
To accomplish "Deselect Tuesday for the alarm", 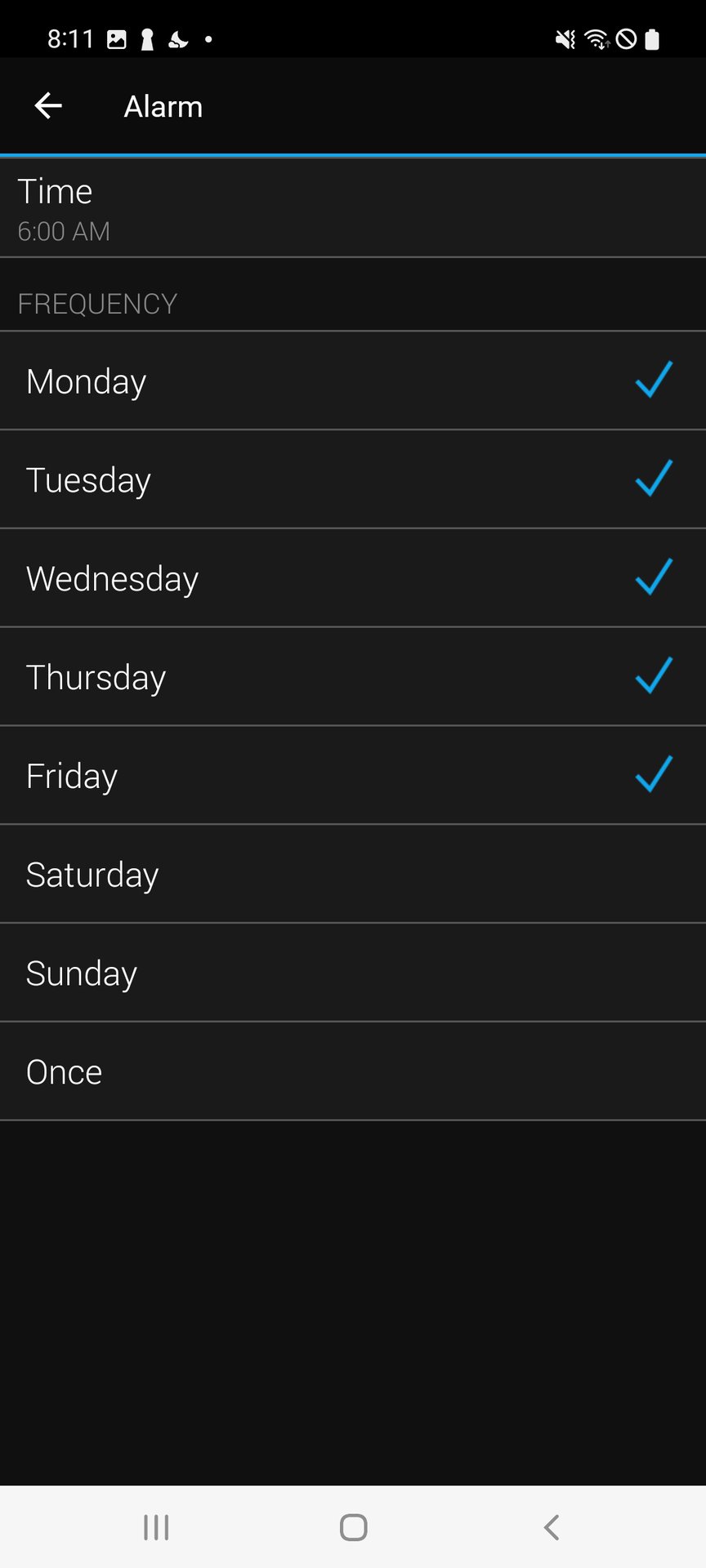I will click(353, 480).
